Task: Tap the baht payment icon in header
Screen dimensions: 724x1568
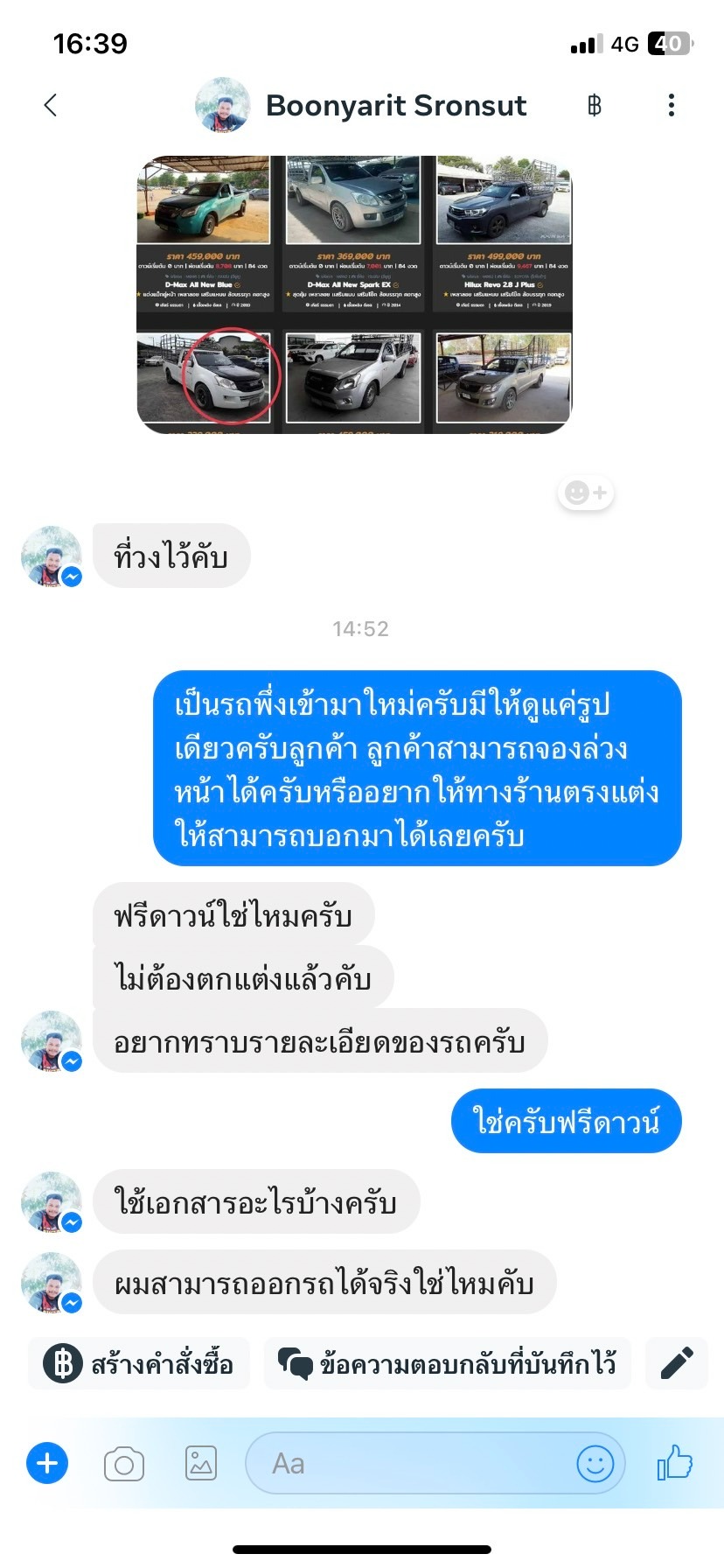Action: pyautogui.click(x=595, y=106)
